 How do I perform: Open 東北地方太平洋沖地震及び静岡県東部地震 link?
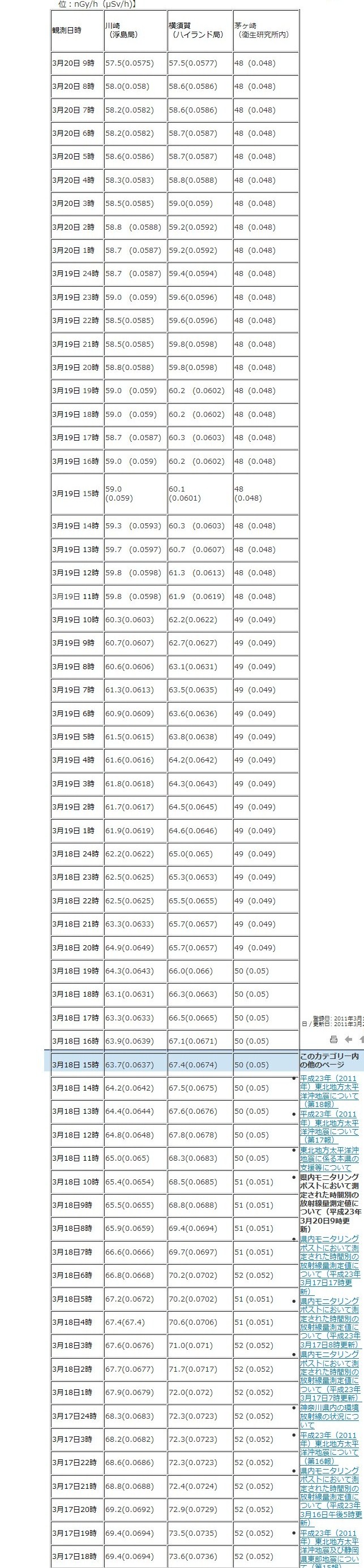click(x=329, y=1549)
